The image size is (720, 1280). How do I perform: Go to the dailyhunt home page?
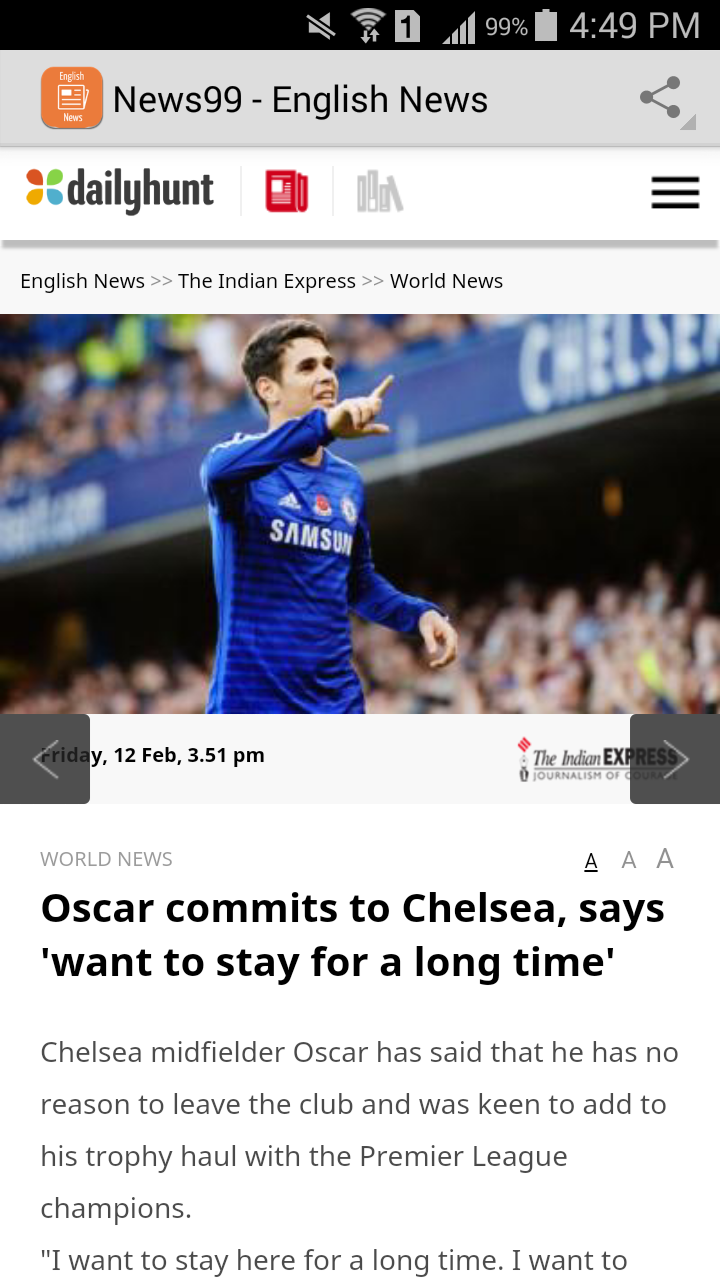pos(120,190)
